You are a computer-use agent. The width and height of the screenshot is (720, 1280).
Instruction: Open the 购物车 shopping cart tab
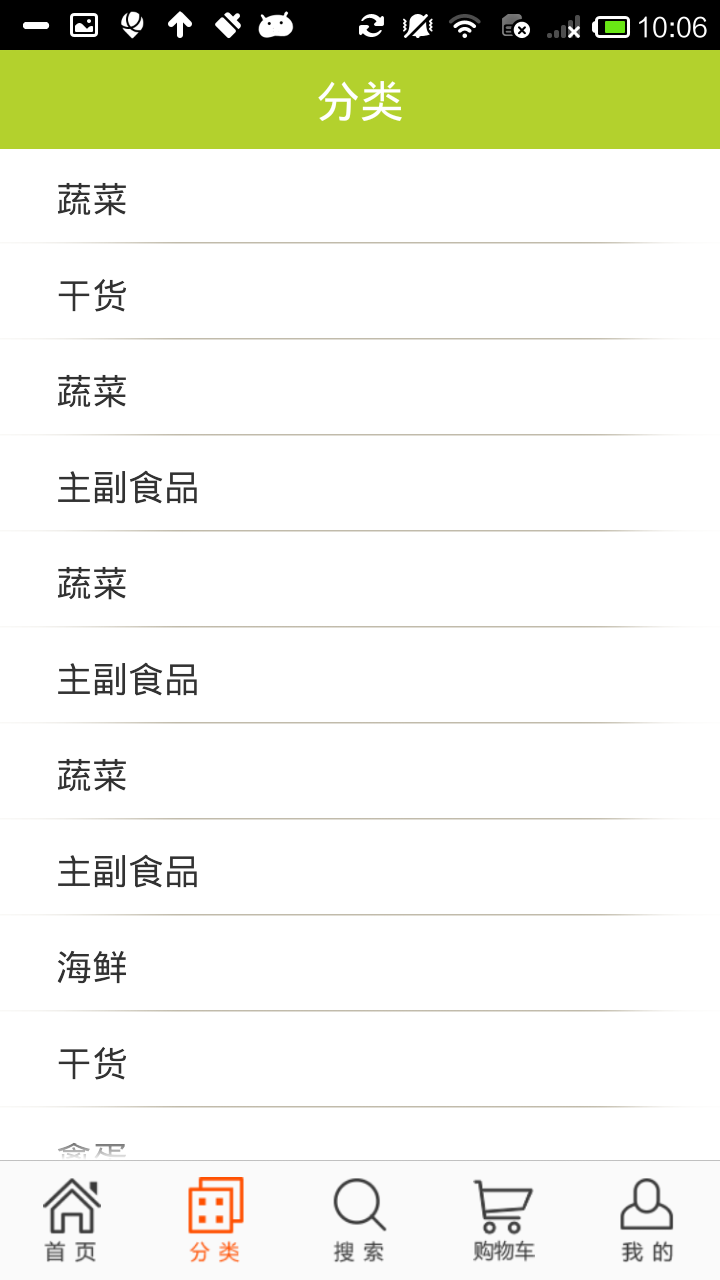pos(504,1220)
